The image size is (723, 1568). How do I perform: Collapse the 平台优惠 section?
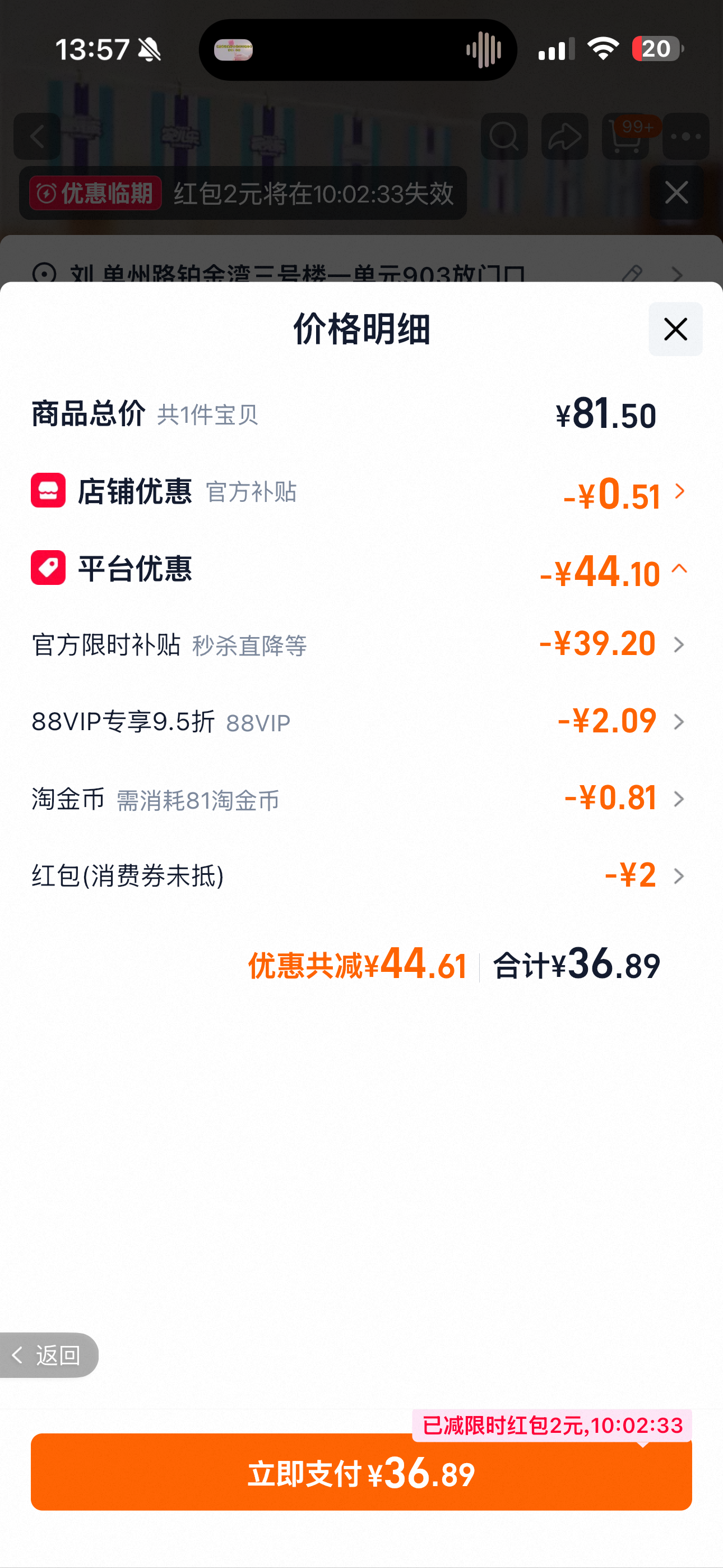(x=361, y=569)
